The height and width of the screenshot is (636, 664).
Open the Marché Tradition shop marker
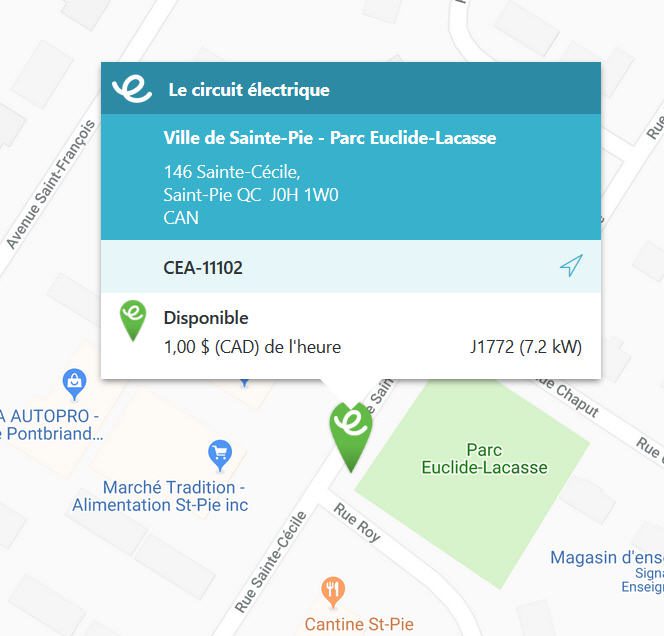click(220, 454)
